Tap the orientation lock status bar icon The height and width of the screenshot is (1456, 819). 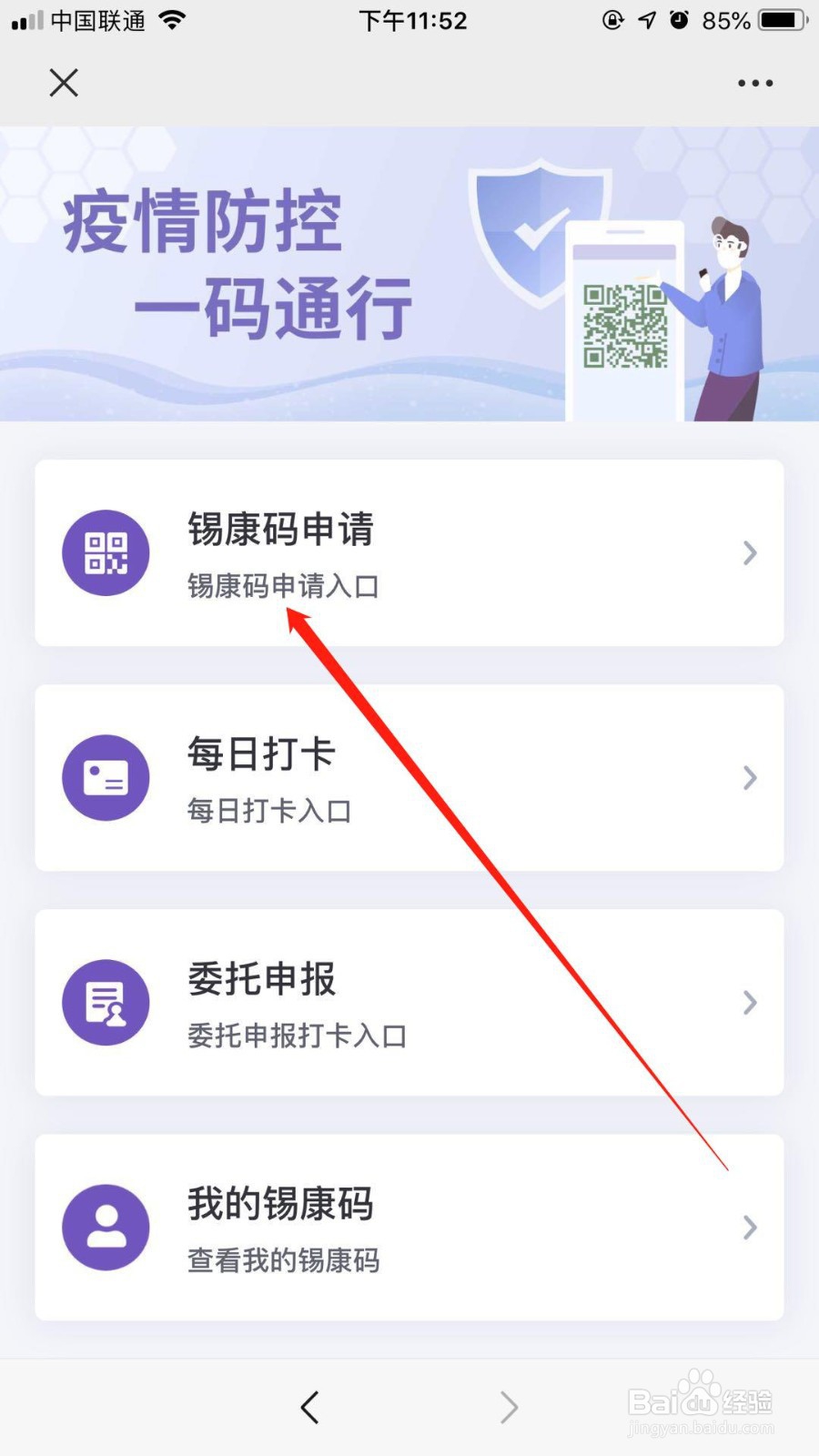(x=613, y=19)
